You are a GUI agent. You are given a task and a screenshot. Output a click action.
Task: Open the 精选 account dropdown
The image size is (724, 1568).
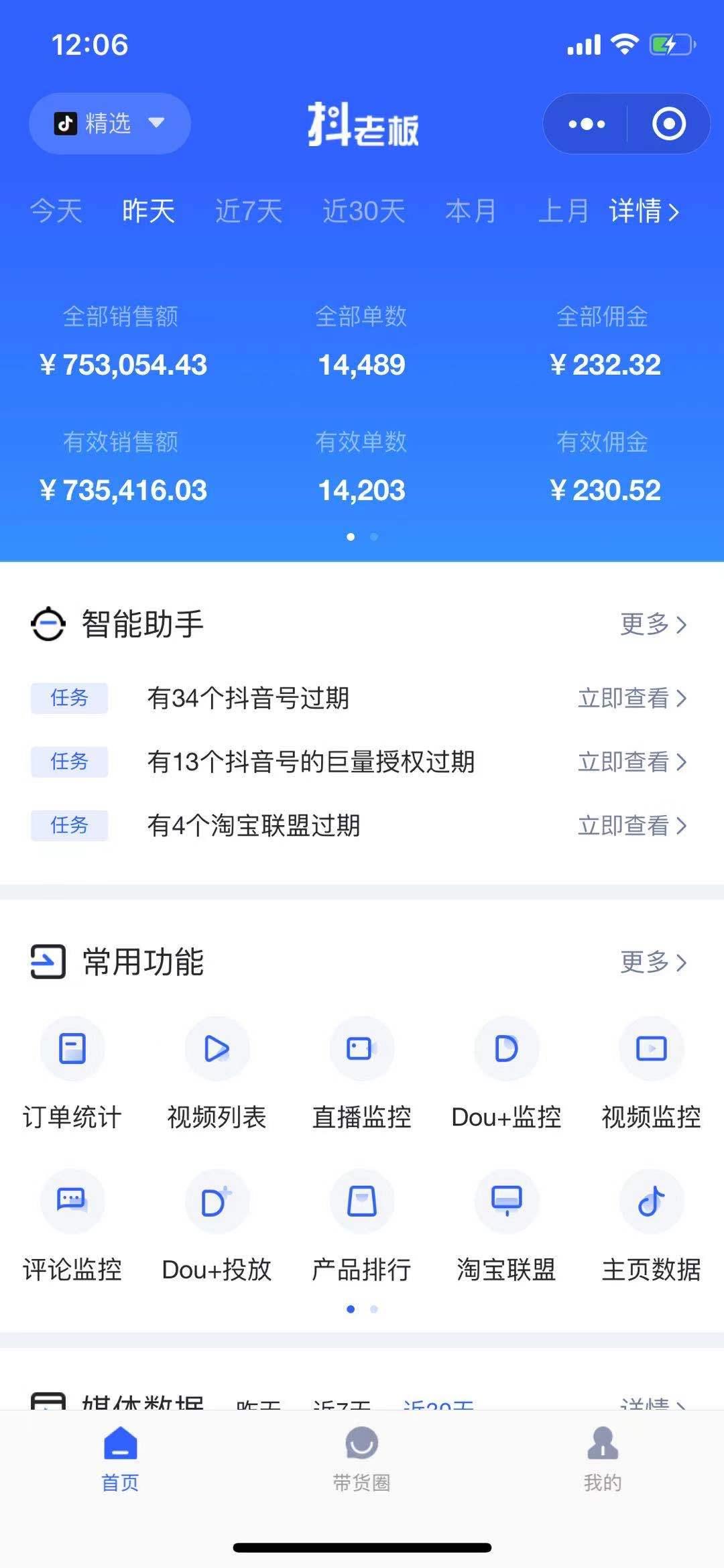pos(109,123)
